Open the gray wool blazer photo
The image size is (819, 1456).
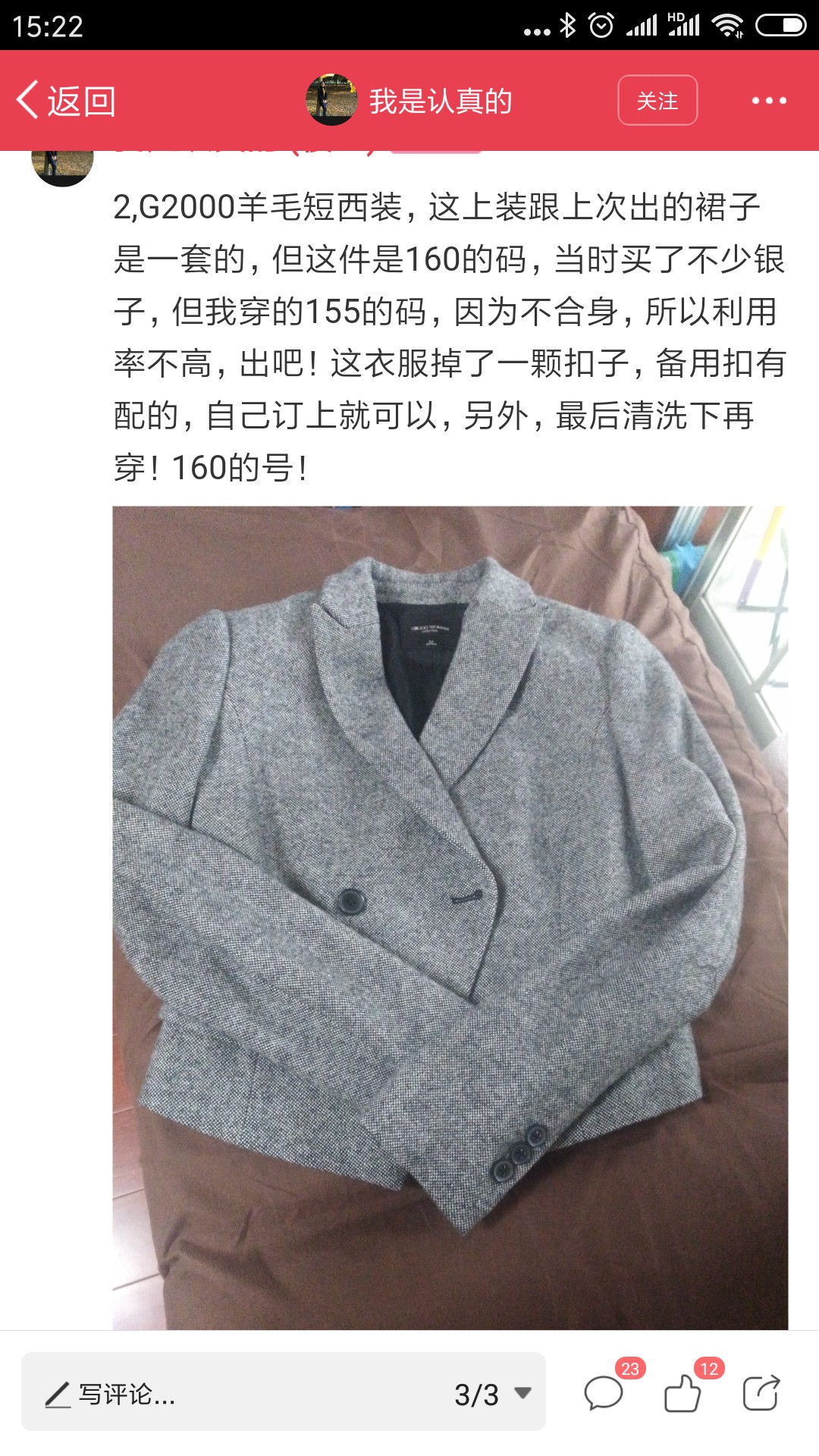[450, 918]
